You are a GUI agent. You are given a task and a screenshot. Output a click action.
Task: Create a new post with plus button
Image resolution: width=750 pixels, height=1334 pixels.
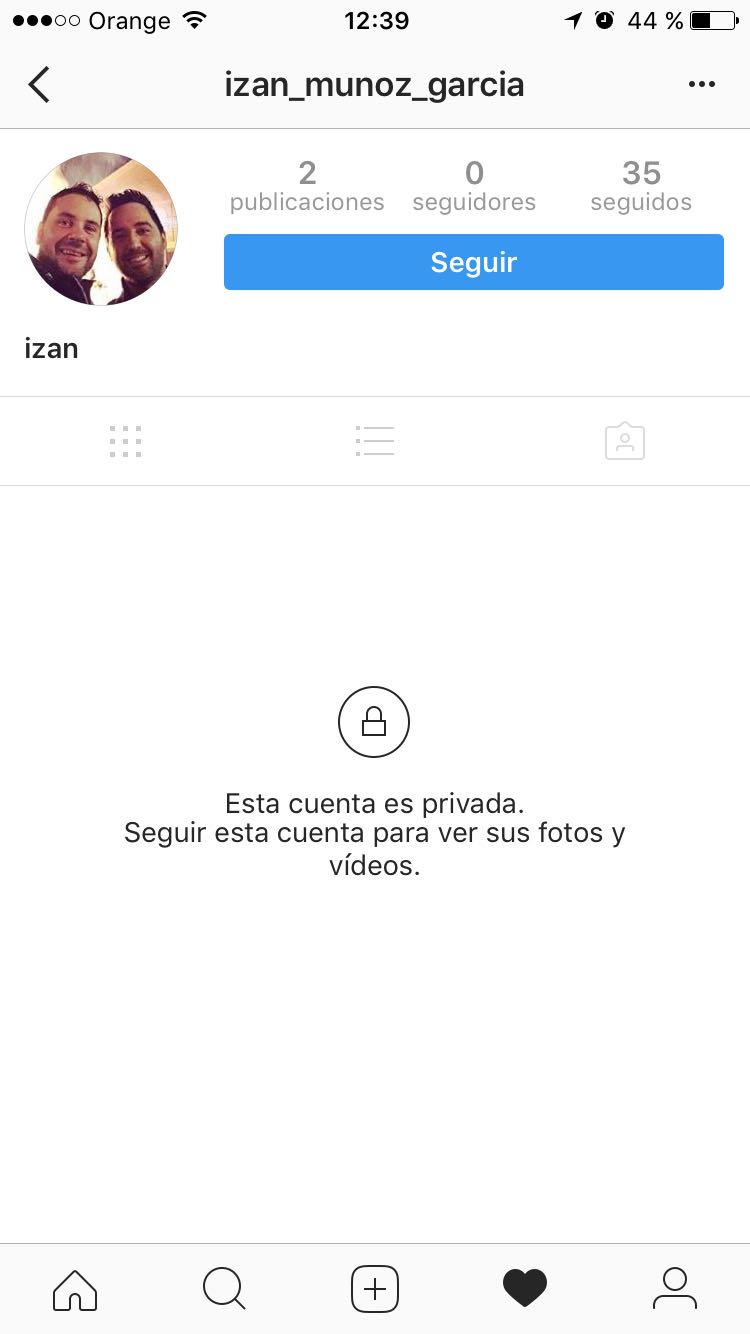(375, 1288)
